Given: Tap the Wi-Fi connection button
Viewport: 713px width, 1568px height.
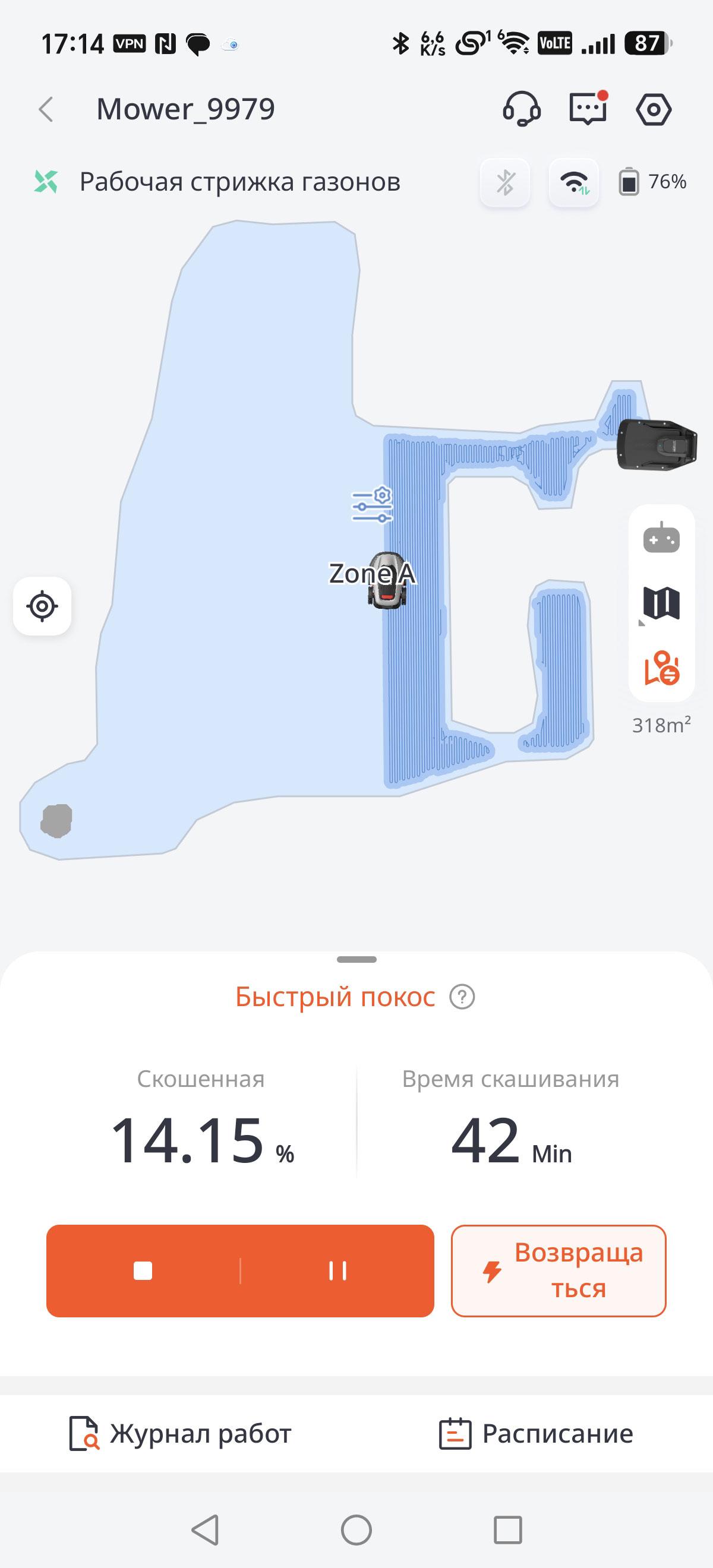Looking at the screenshot, I should (x=574, y=182).
